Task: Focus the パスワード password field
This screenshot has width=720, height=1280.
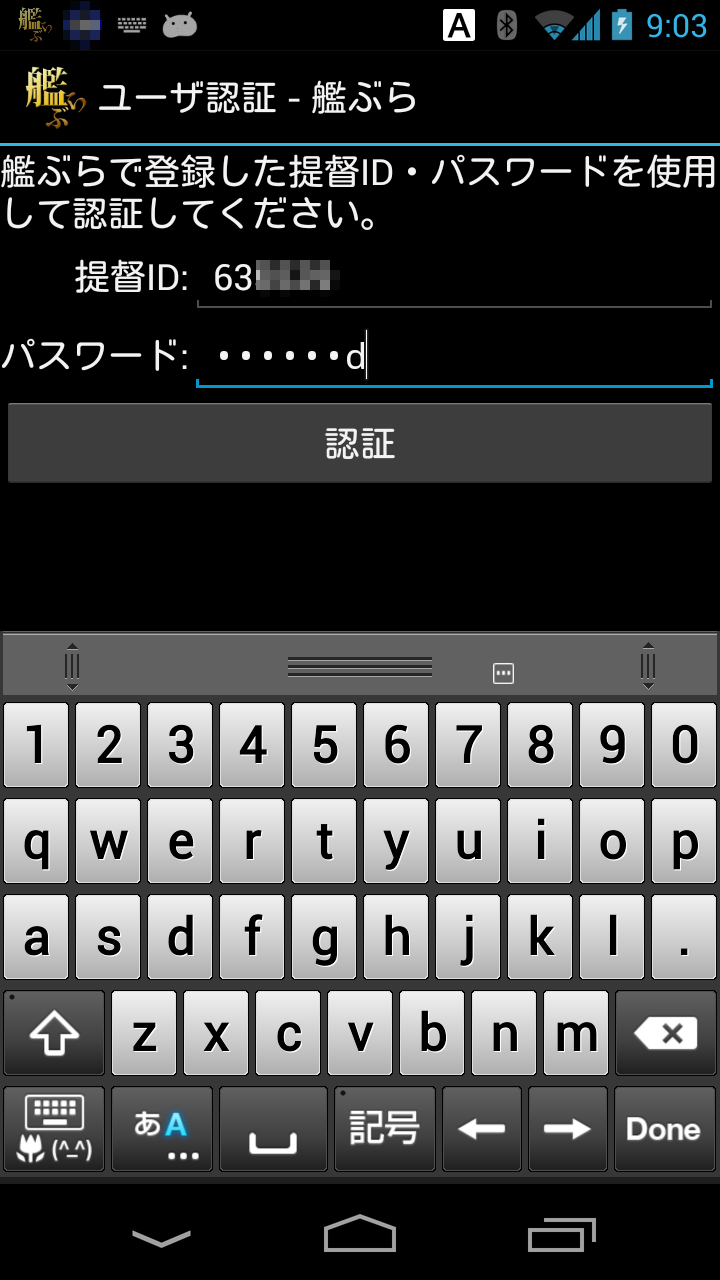Action: click(455, 357)
